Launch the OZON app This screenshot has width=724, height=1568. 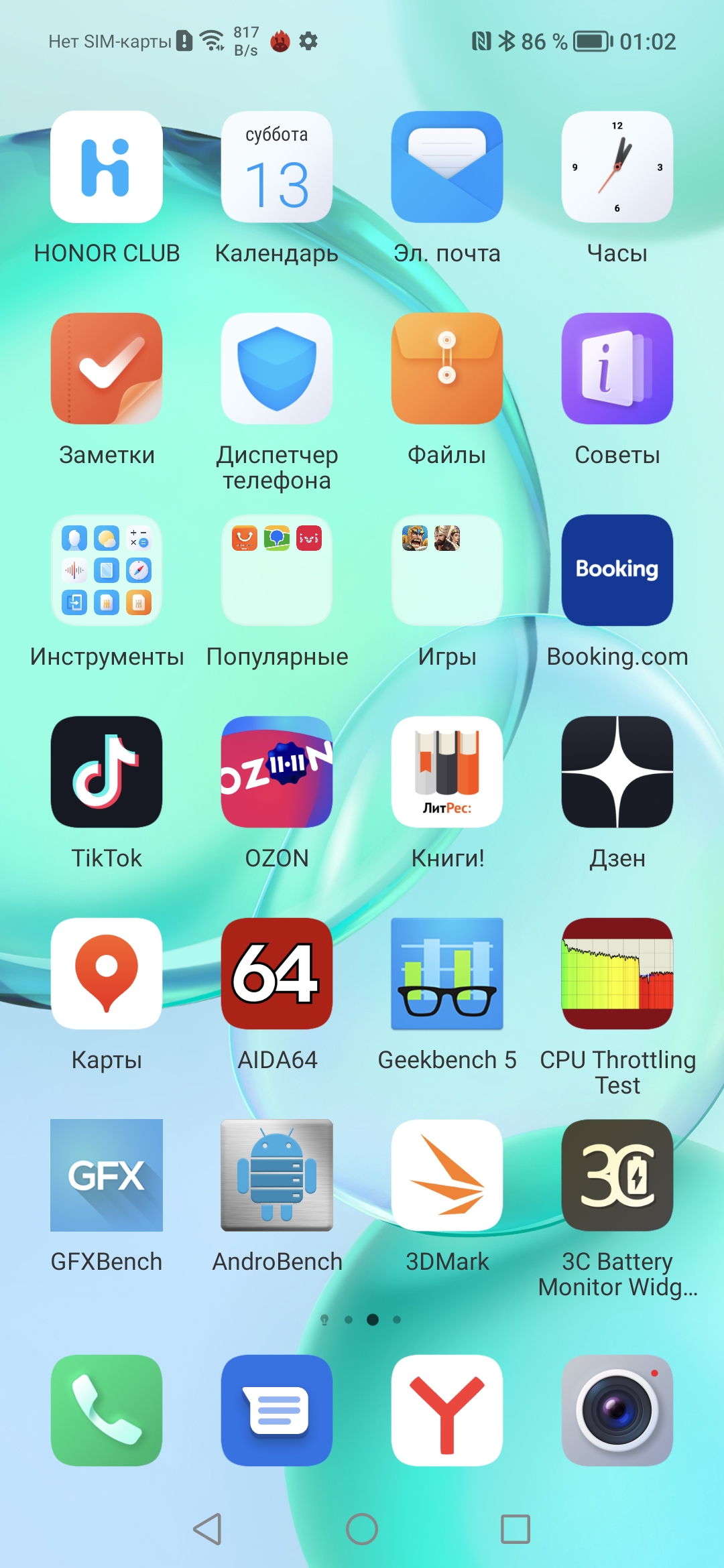[x=277, y=772]
